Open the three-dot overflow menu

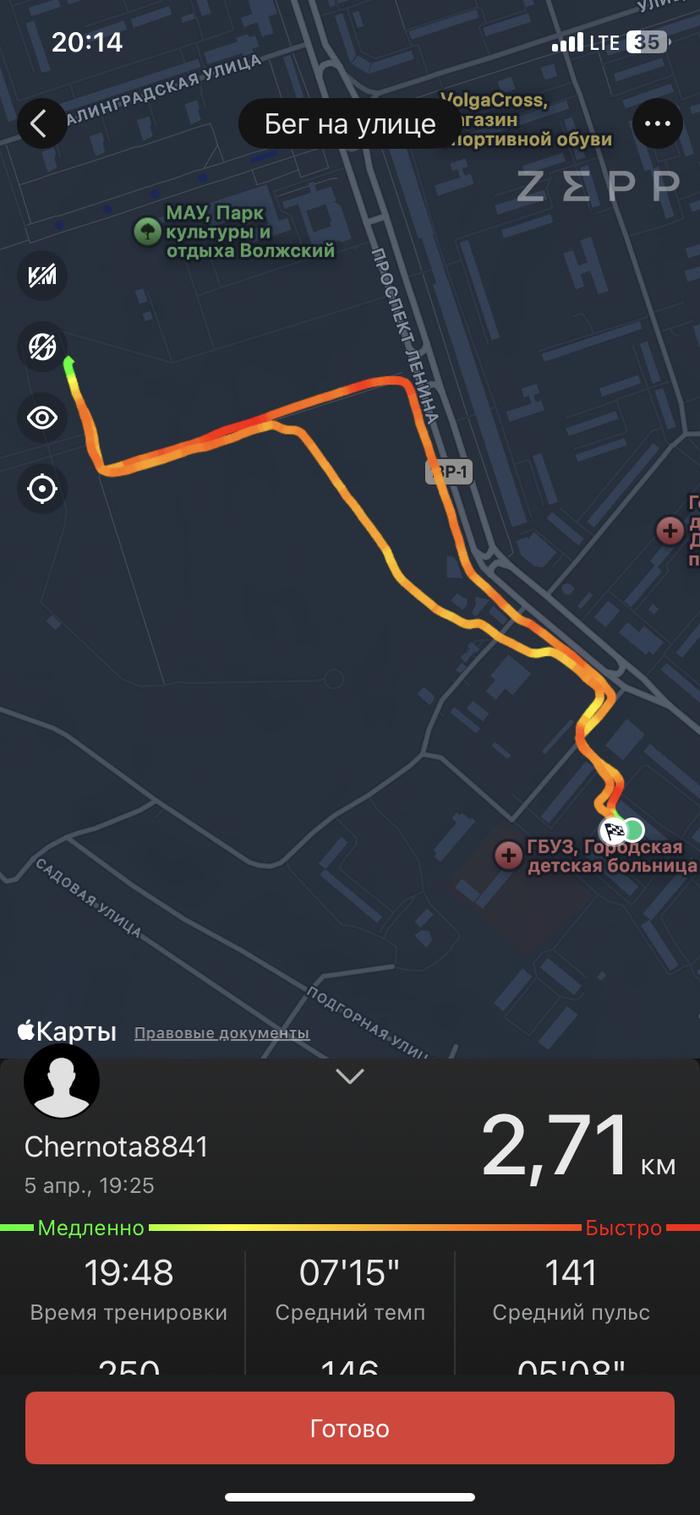click(x=657, y=124)
